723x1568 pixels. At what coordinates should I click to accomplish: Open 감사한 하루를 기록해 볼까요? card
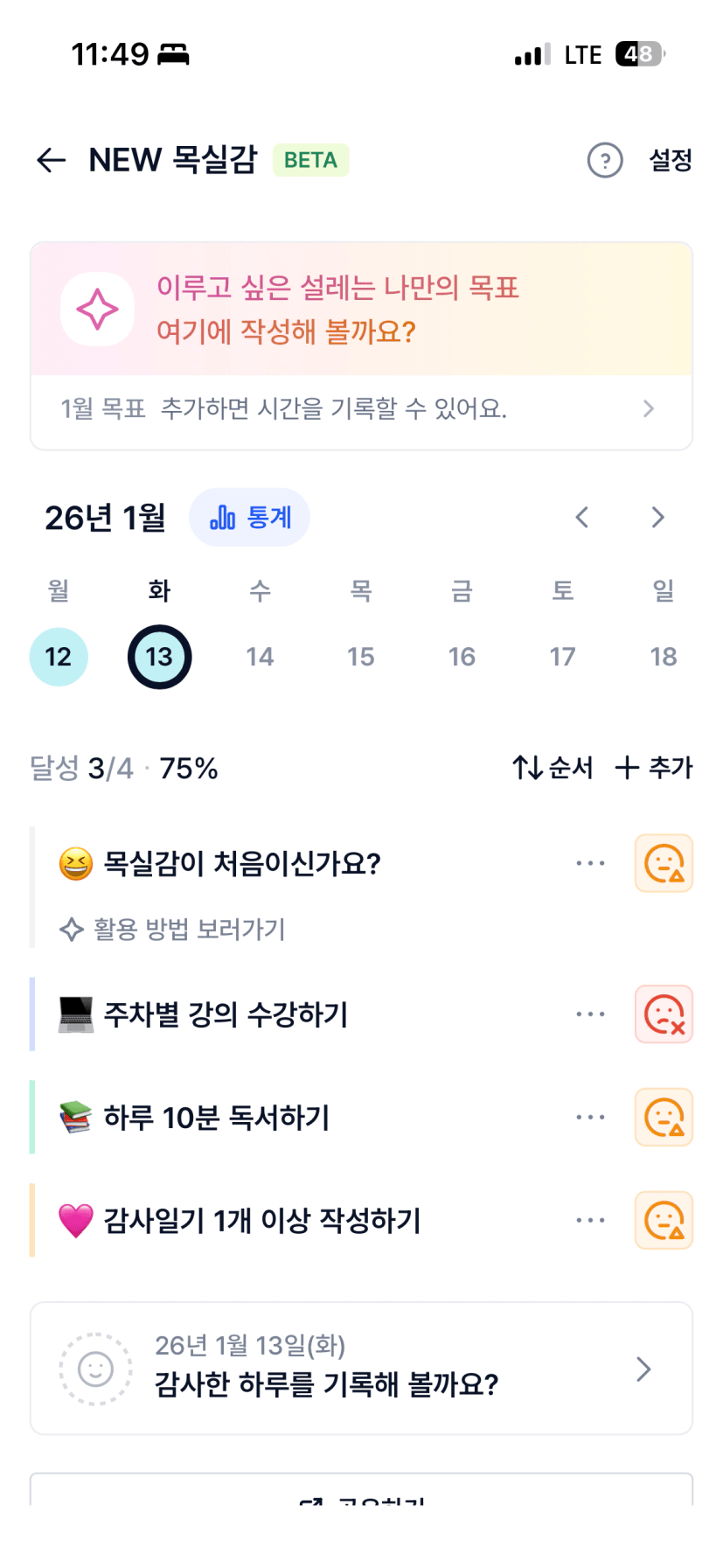point(361,1369)
